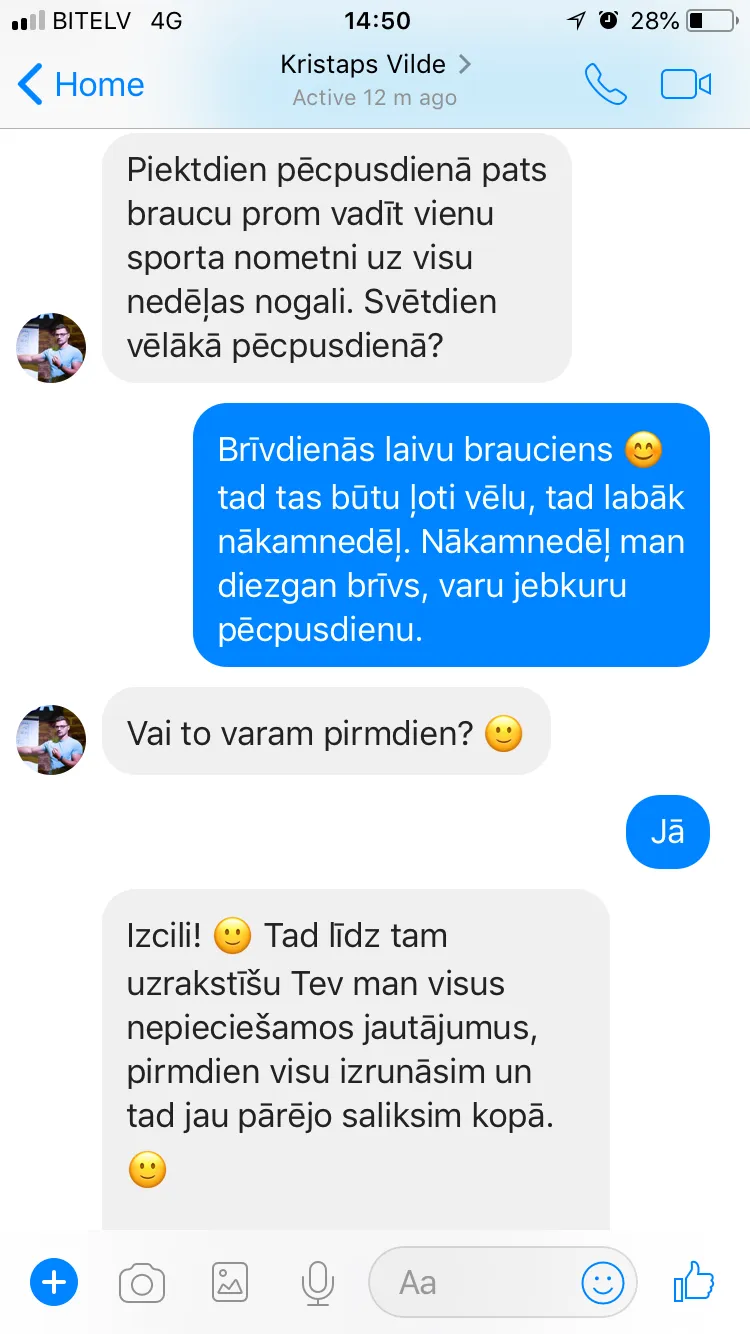Go back to Home
750x1334 pixels.
point(81,84)
